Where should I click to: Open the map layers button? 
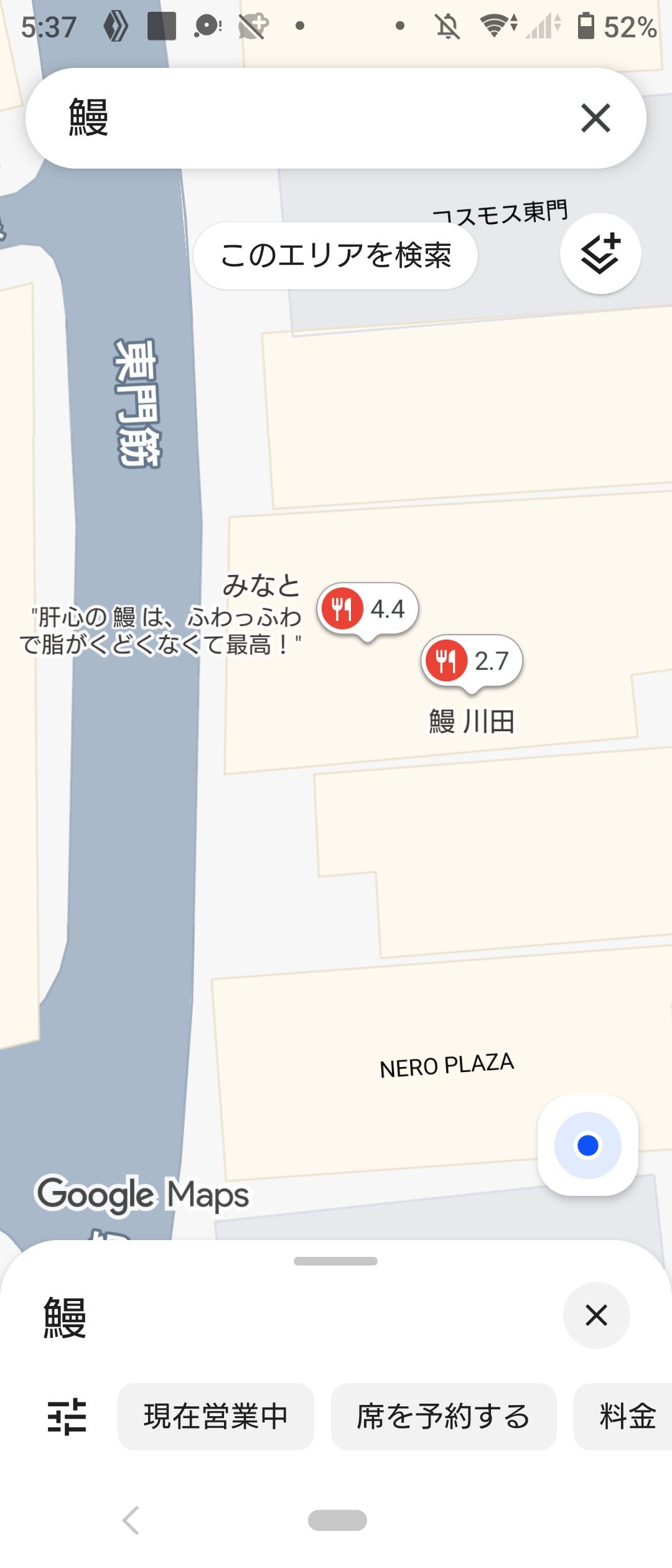click(x=600, y=254)
